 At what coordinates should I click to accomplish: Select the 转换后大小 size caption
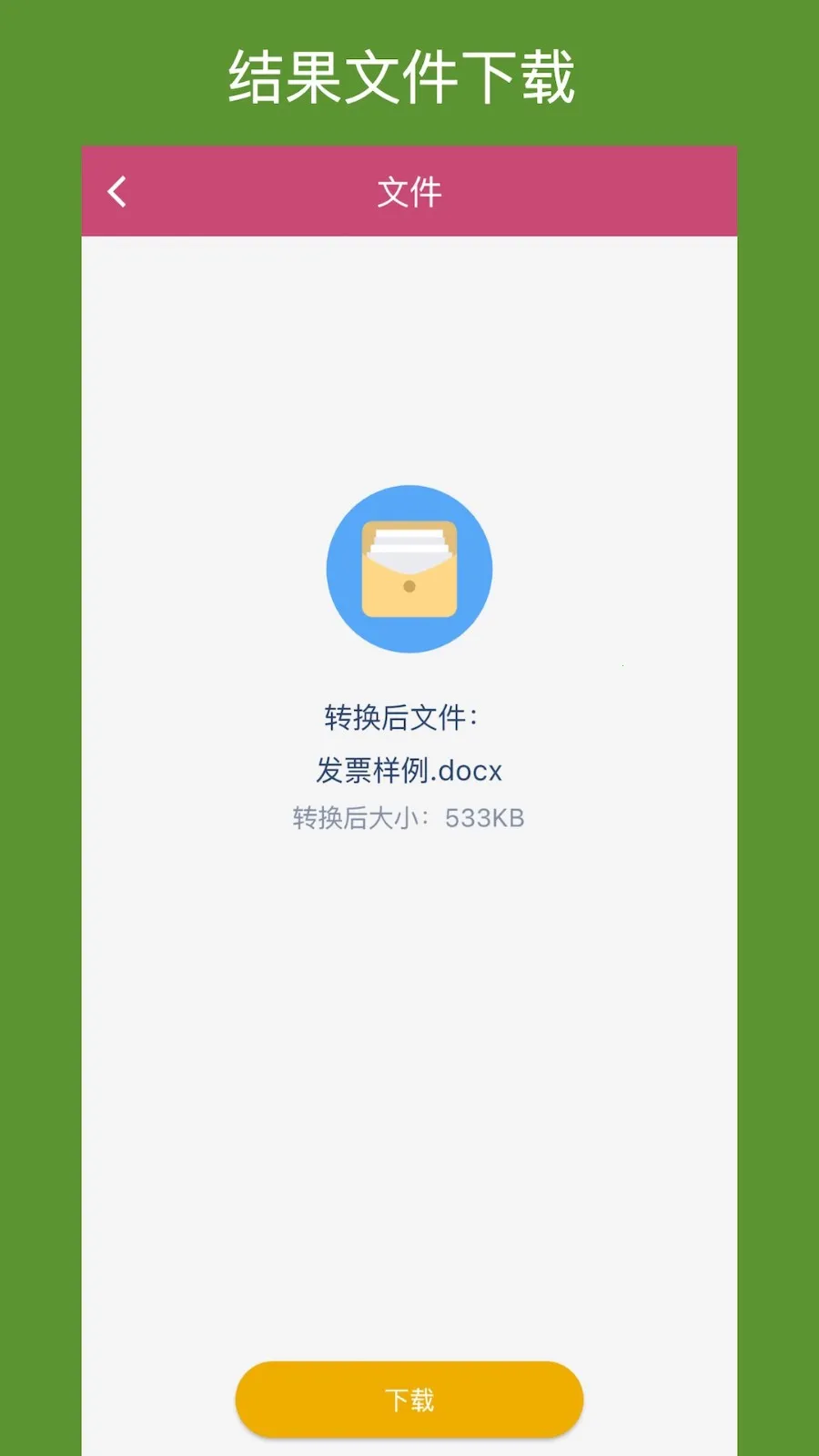point(360,817)
